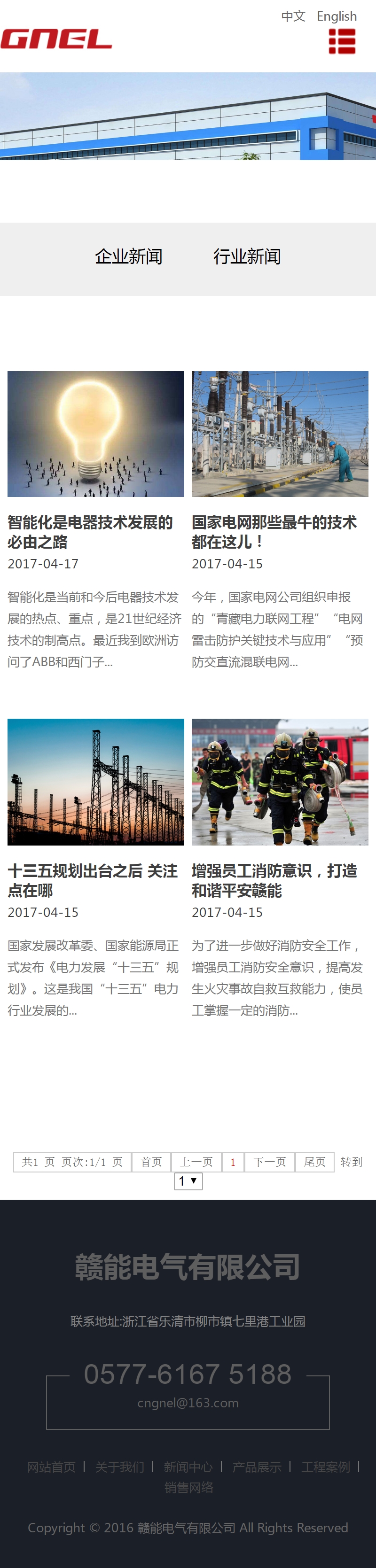Go to 下一页 next page
Screen dimensions: 376x1568
point(269,1161)
